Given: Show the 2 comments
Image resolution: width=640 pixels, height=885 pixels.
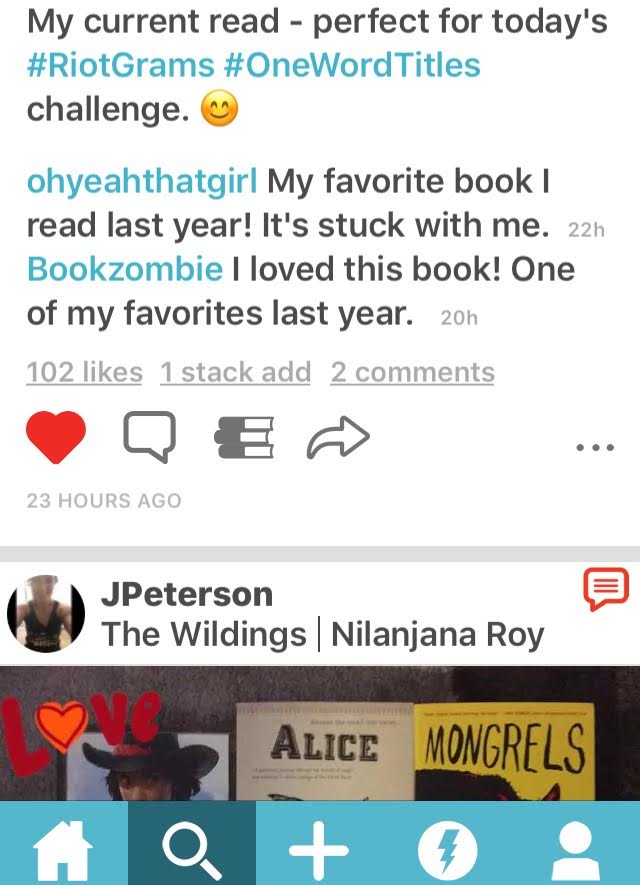Looking at the screenshot, I should point(412,373).
